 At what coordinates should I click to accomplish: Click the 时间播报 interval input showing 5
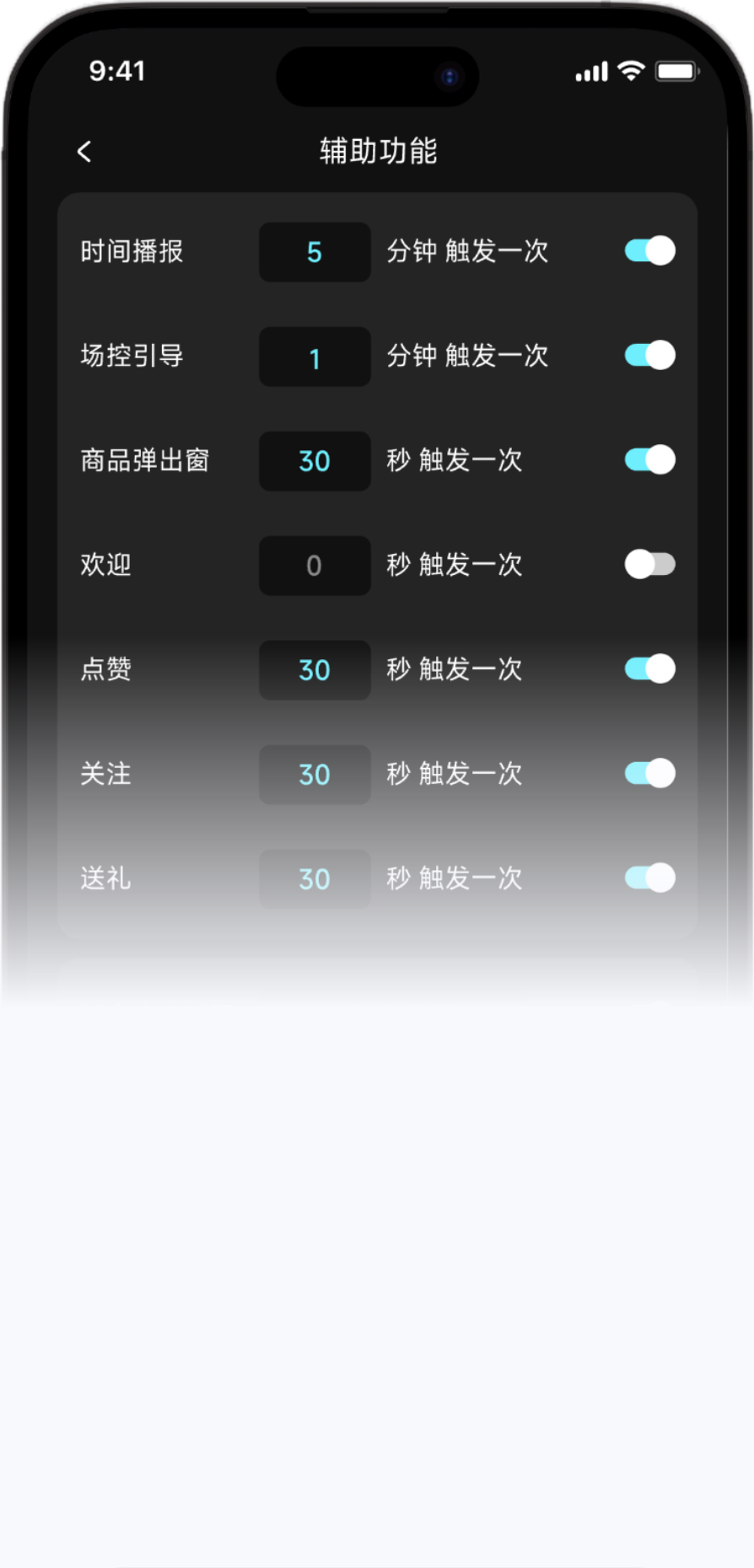tap(314, 251)
